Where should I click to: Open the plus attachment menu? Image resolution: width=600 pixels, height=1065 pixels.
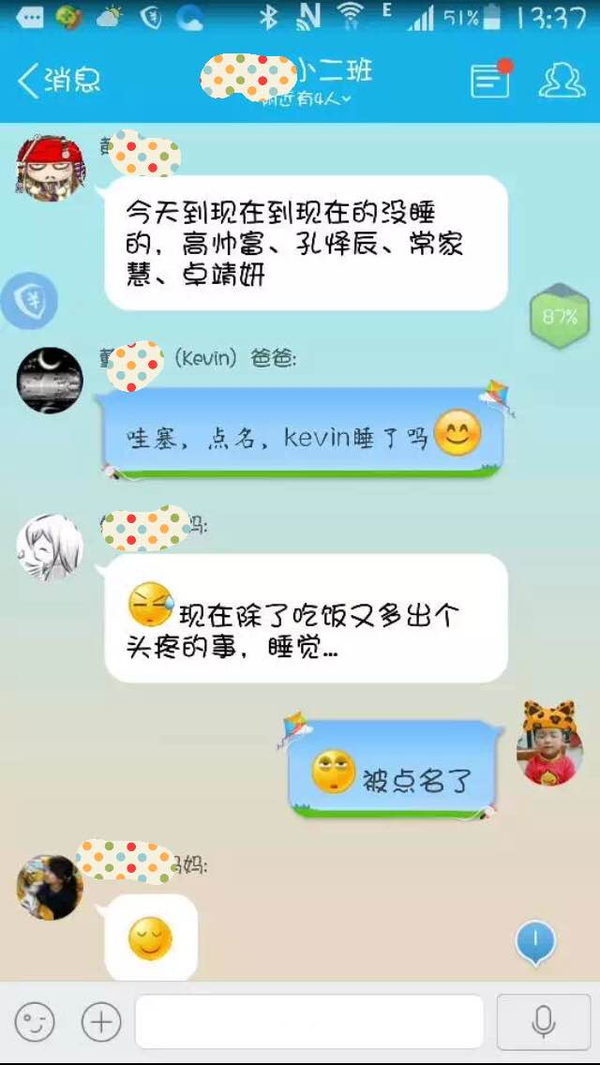(101, 1021)
